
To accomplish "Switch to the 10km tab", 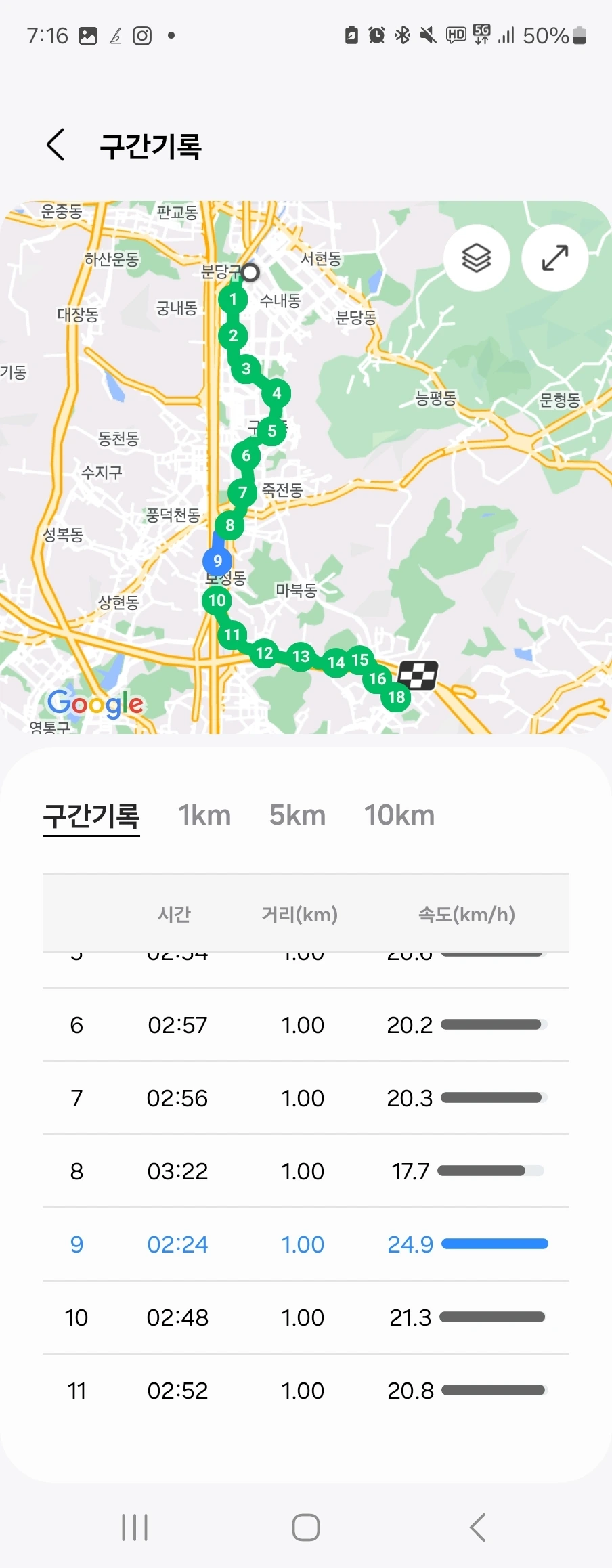I will (399, 816).
